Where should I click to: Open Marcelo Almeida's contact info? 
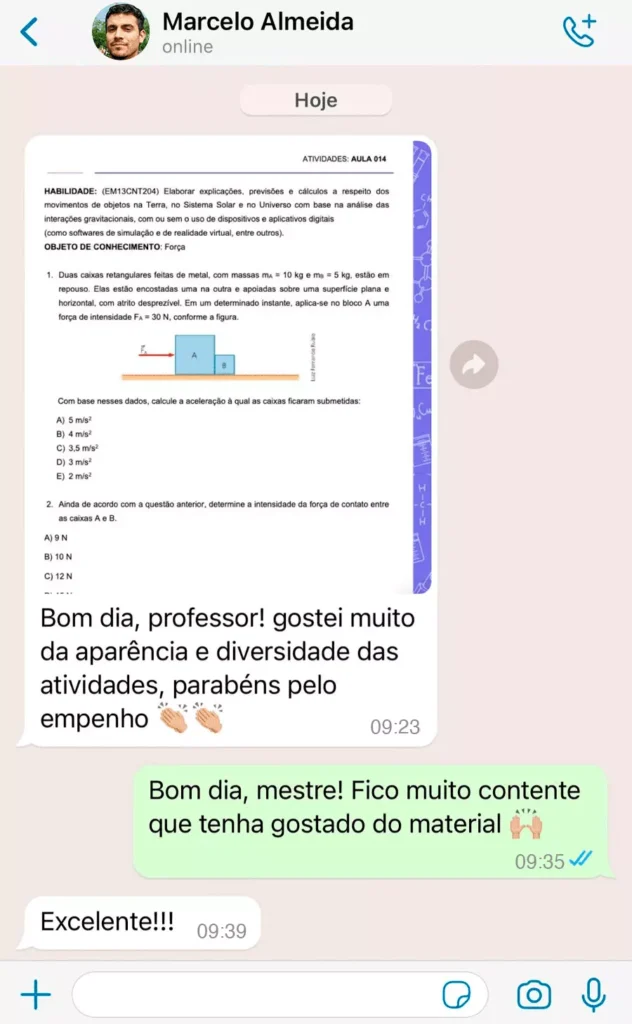click(x=257, y=32)
